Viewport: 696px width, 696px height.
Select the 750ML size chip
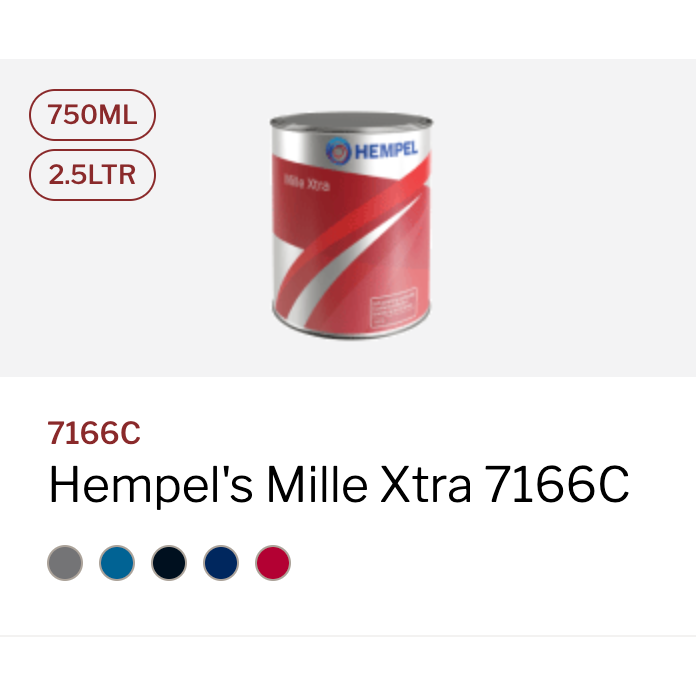coord(92,115)
